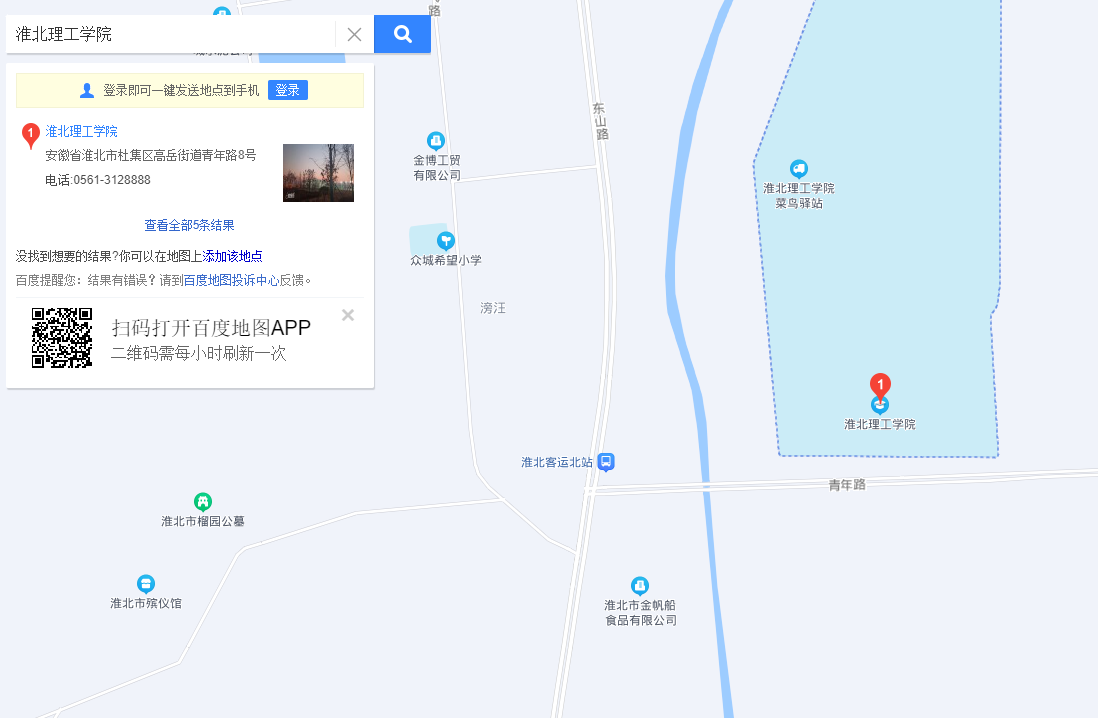Viewport: 1098px width, 718px height.
Task: Tap the search box with 淮北理工学院
Action: coord(170,34)
